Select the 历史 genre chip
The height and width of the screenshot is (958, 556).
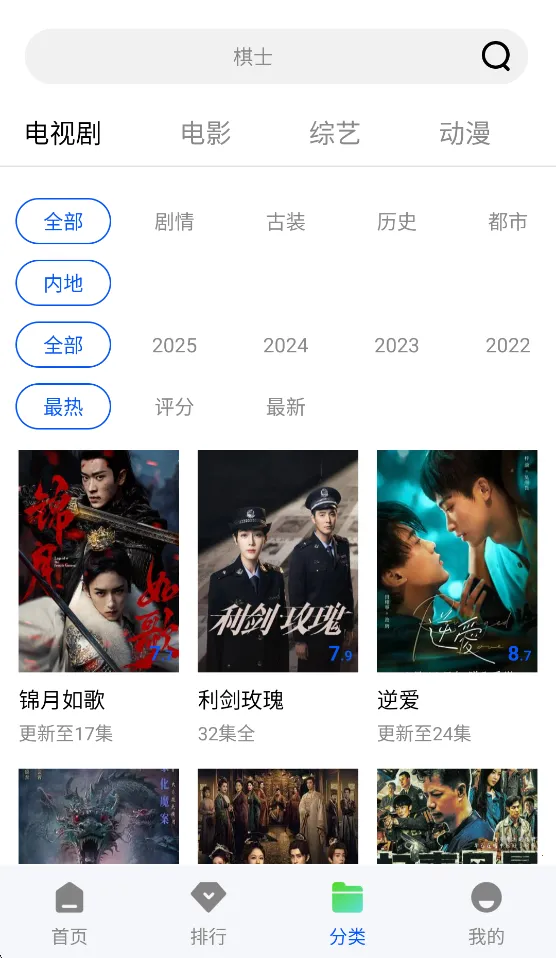[x=397, y=221]
